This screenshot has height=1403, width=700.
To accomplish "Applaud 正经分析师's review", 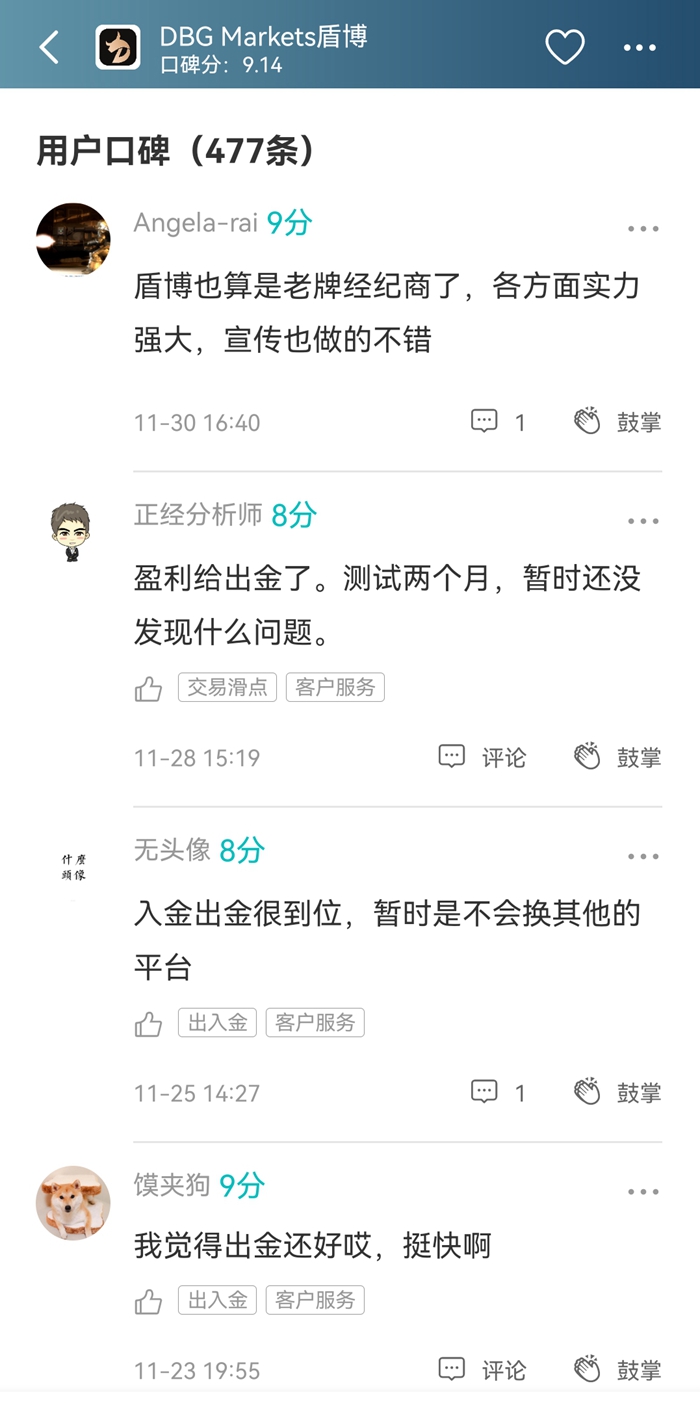I will click(617, 757).
